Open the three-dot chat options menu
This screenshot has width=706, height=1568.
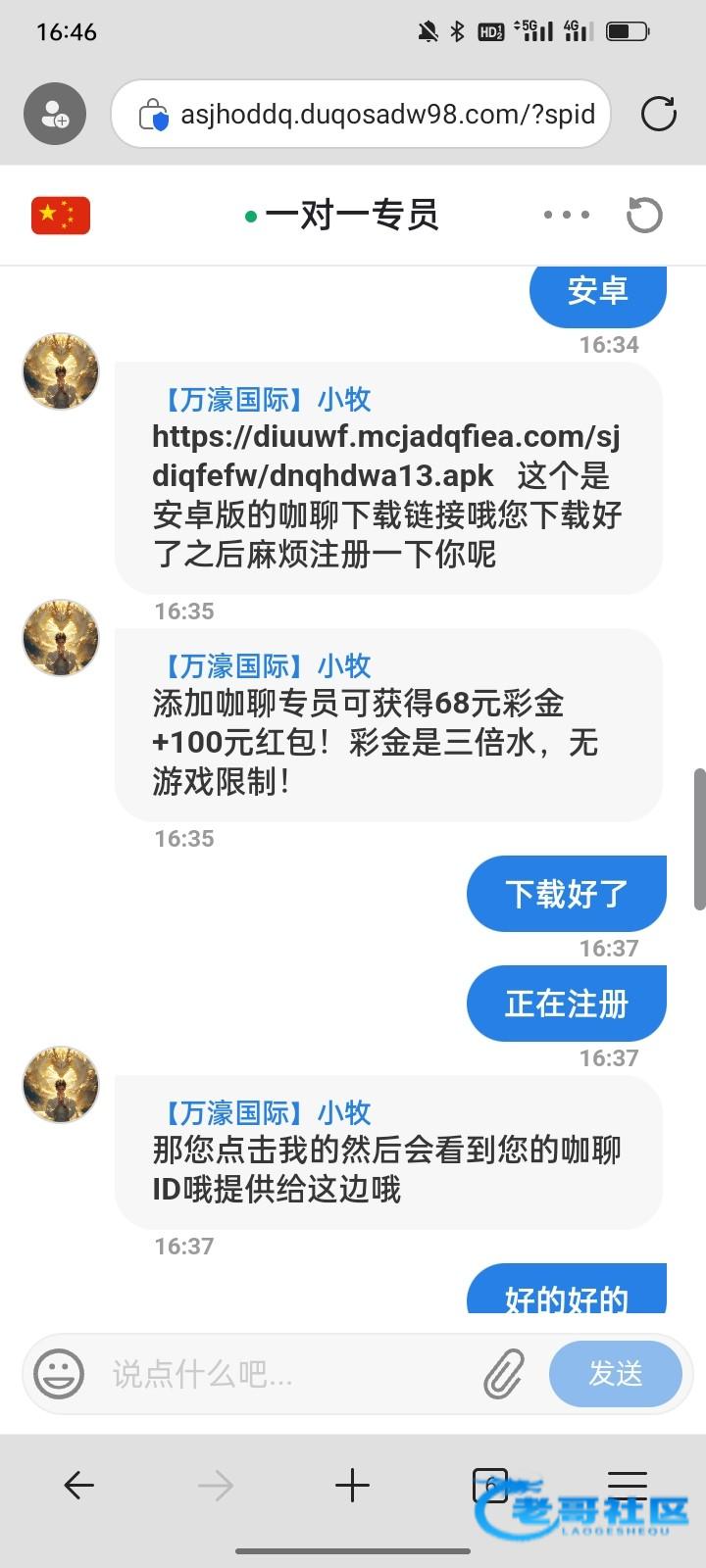[567, 216]
